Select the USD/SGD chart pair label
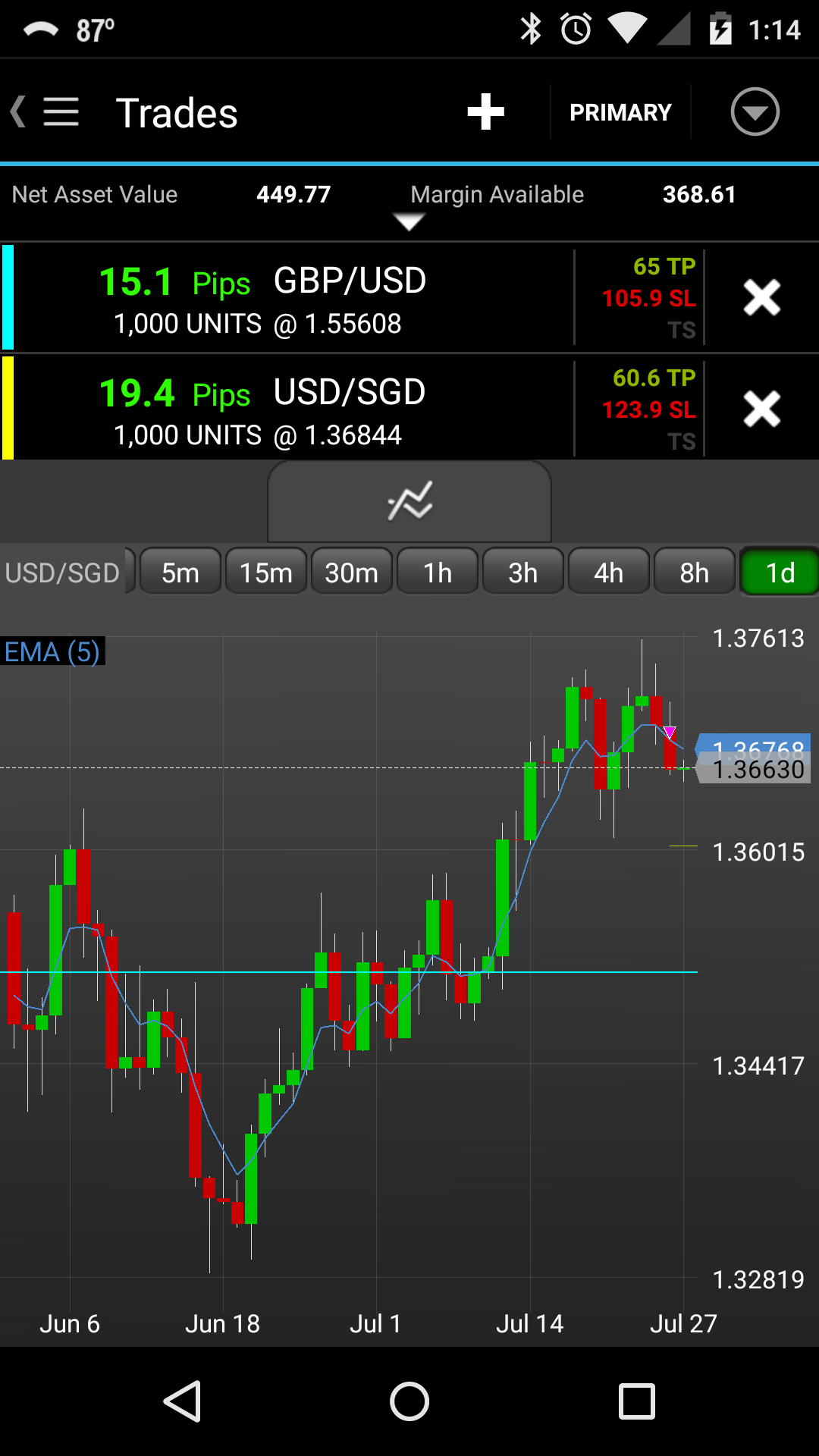 point(63,573)
